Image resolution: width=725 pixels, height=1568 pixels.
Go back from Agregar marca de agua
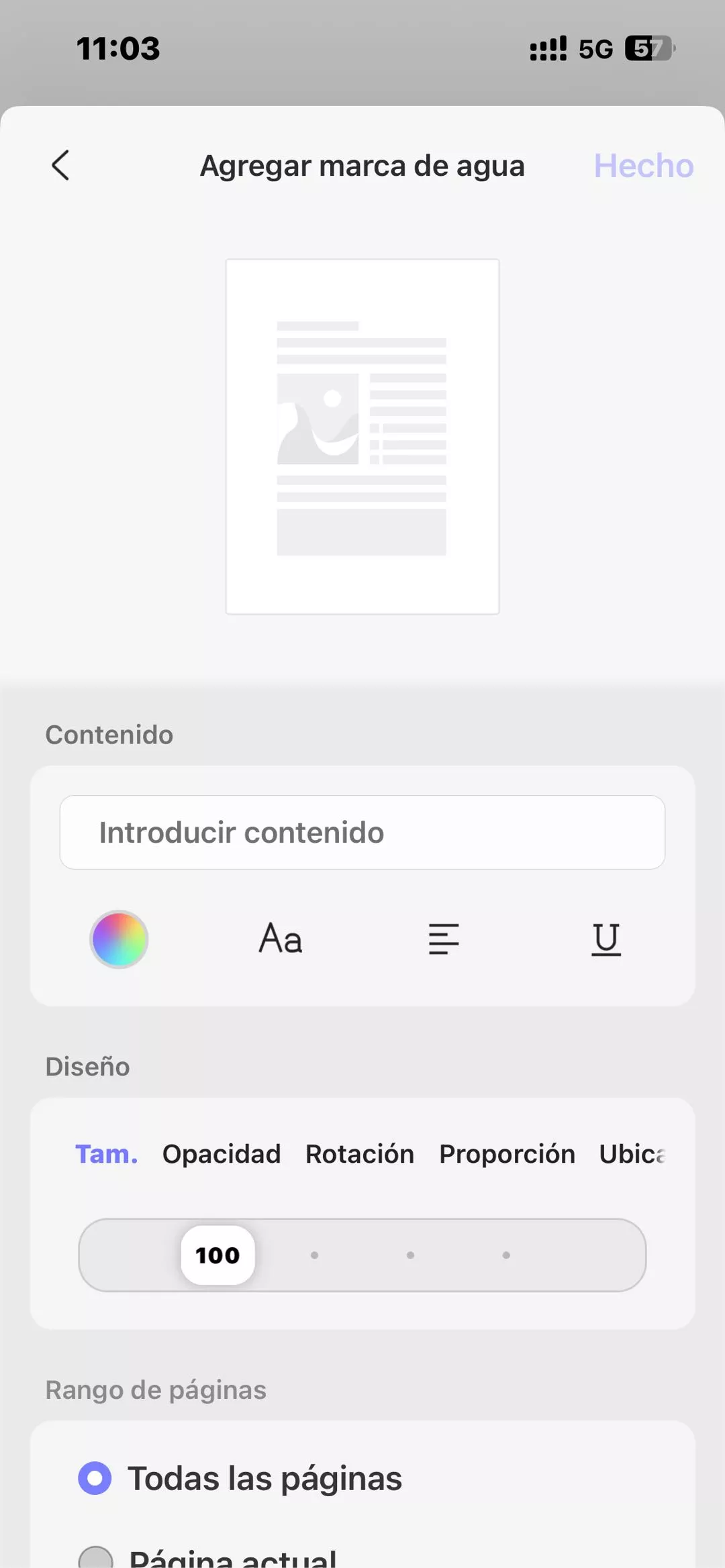(60, 165)
